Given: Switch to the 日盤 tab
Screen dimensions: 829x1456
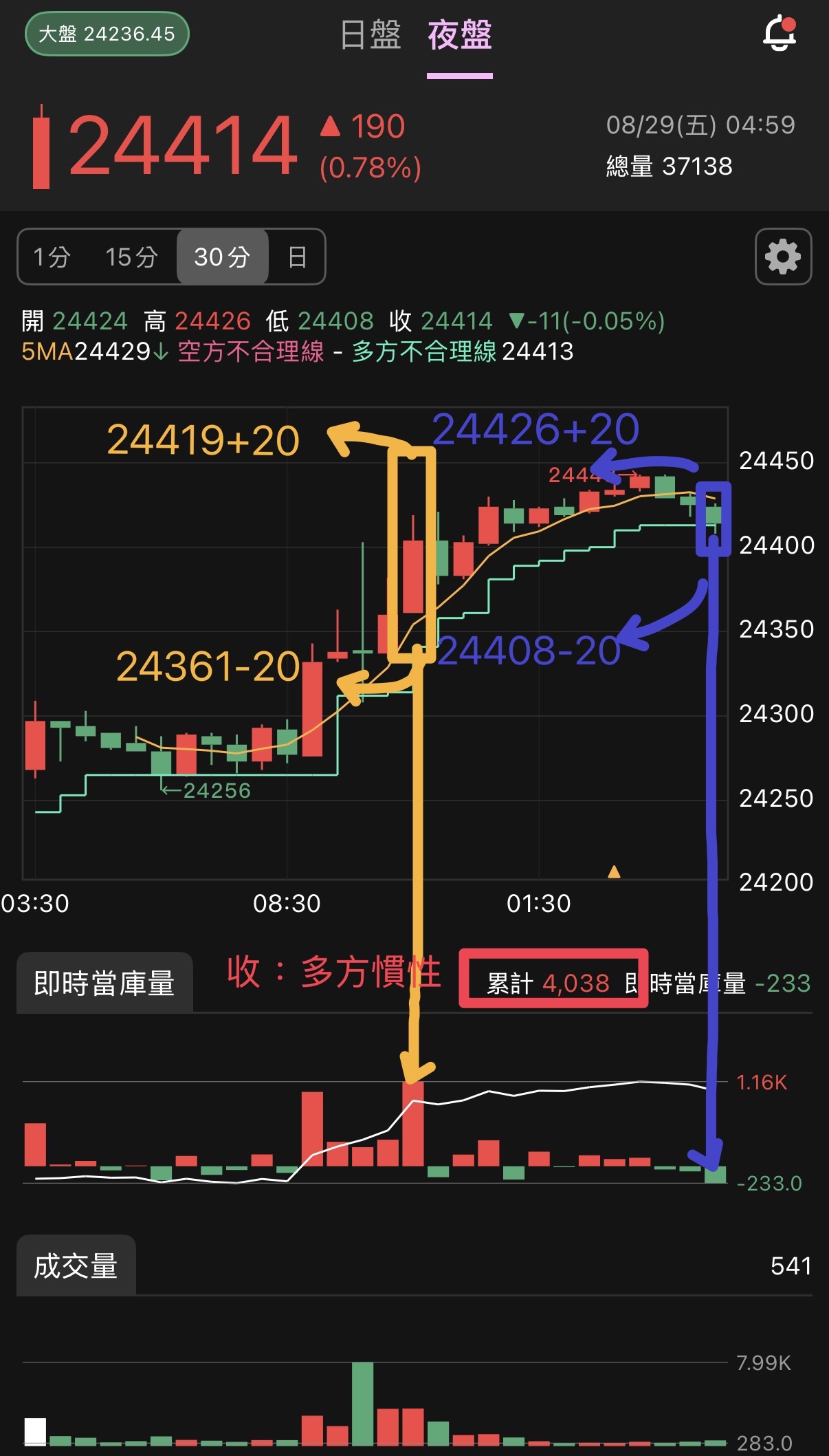Looking at the screenshot, I should pyautogui.click(x=371, y=35).
